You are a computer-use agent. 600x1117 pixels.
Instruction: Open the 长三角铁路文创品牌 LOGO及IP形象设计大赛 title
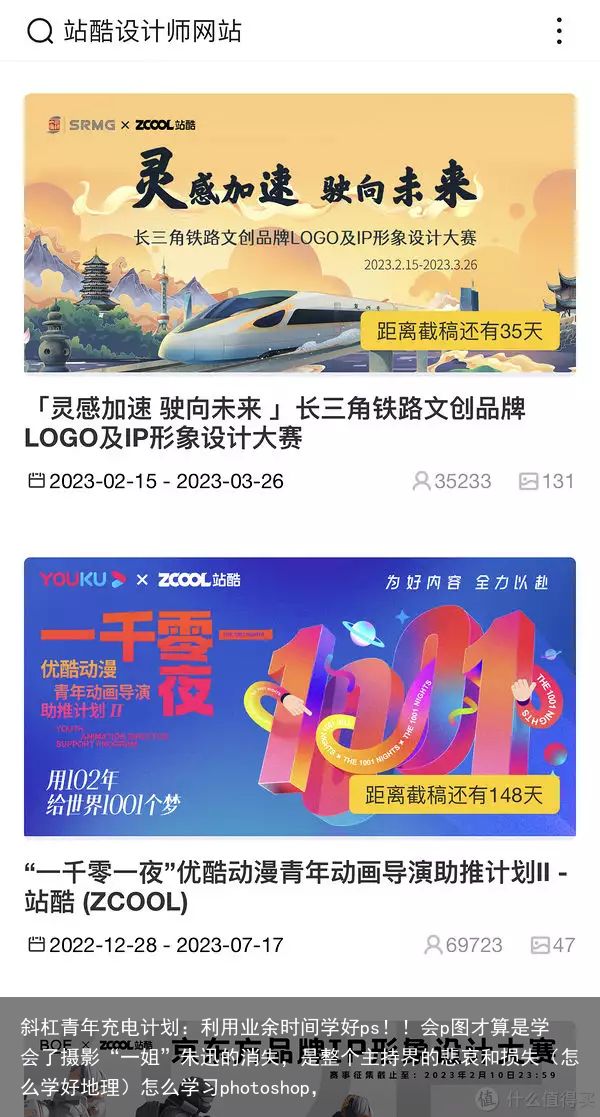tap(275, 423)
